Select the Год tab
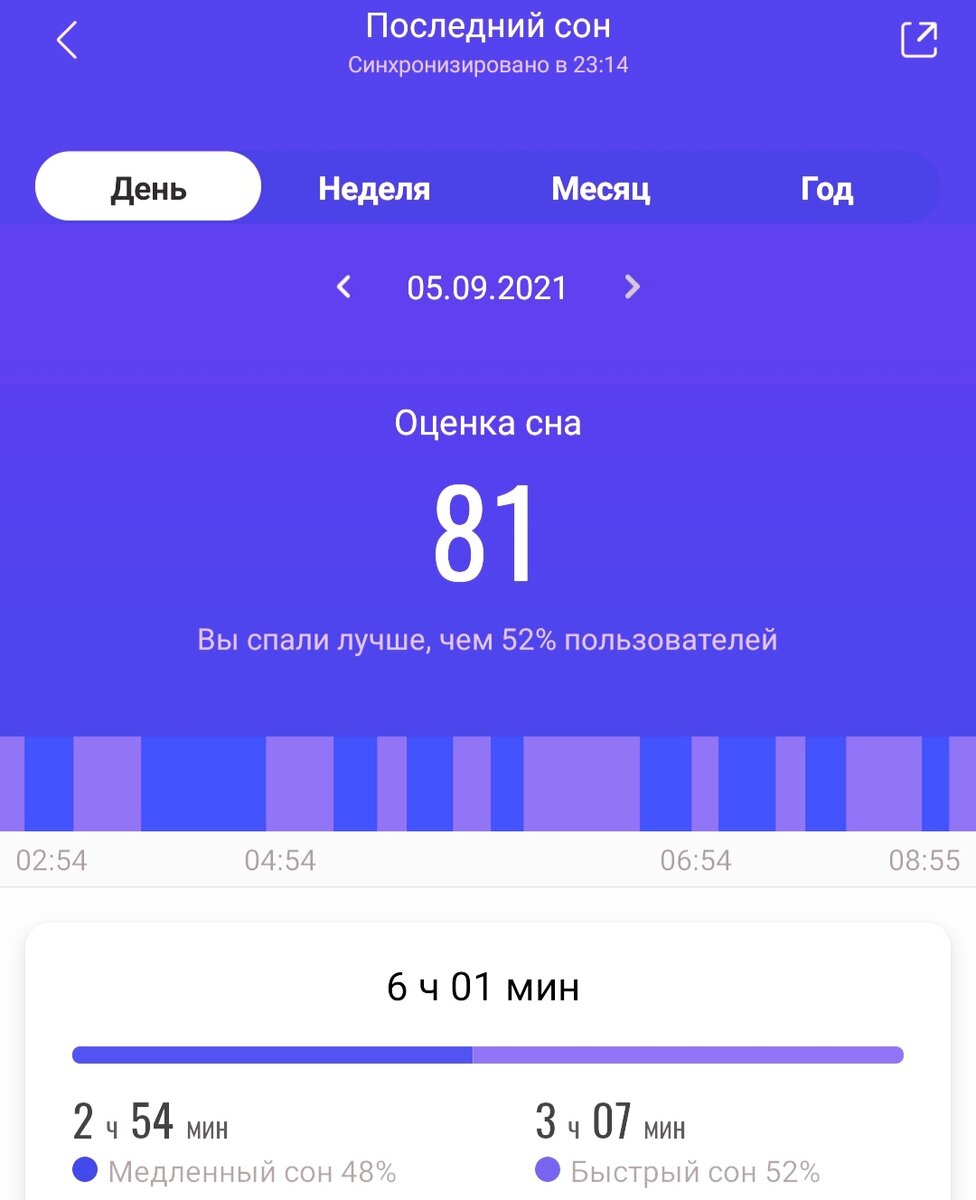The height and width of the screenshot is (1200, 976). 827,188
